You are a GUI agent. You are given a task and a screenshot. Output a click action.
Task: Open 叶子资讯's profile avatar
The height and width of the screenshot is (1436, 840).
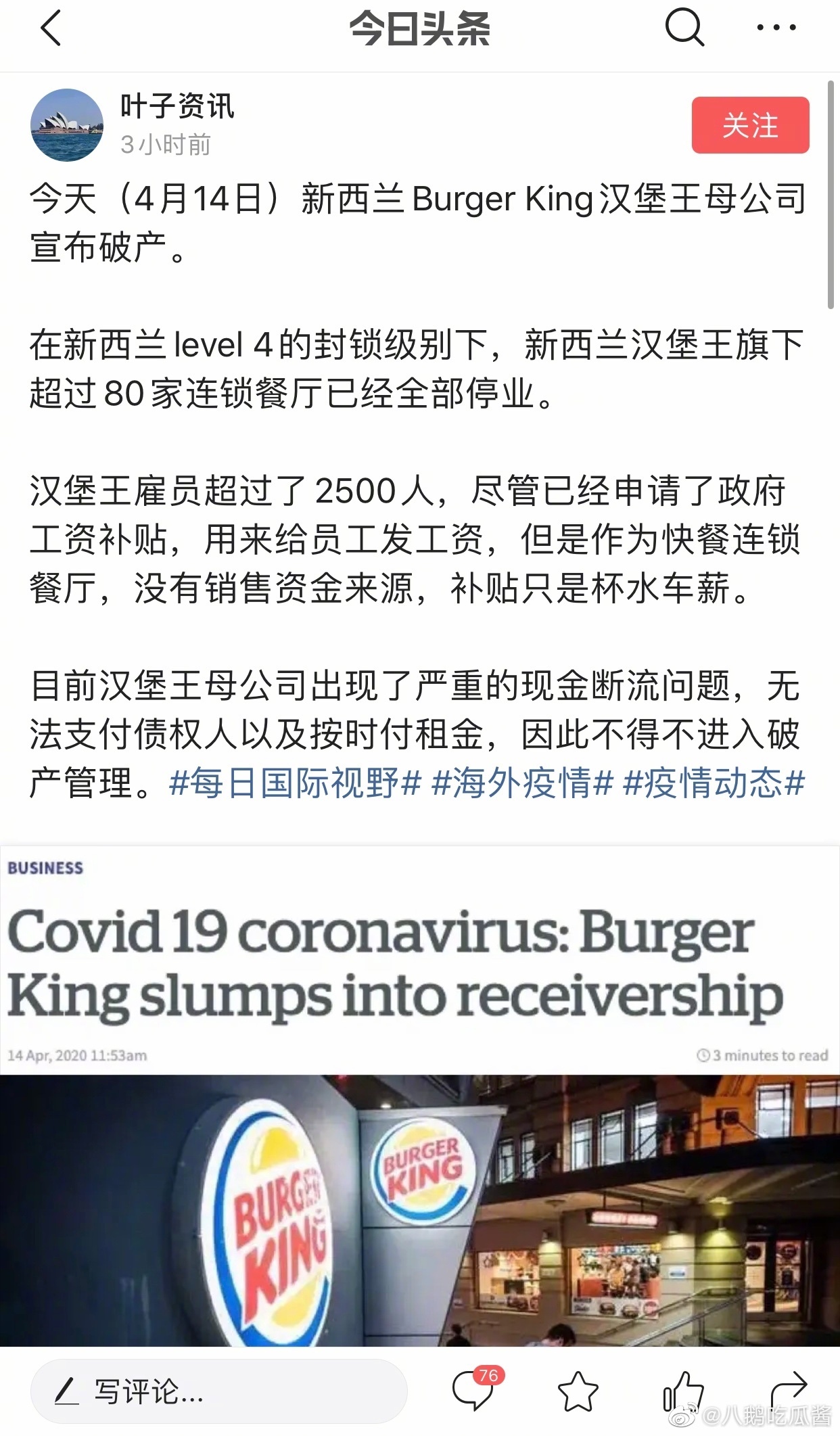pyautogui.click(x=67, y=125)
